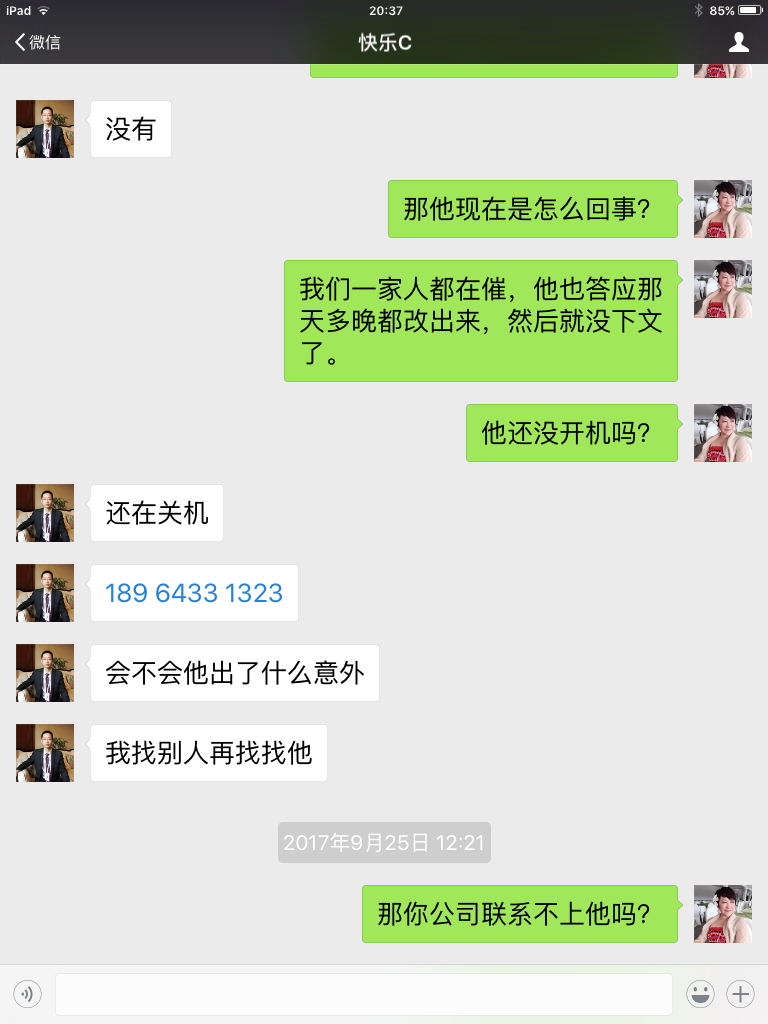Tap the phone number 189 6433 1323

coord(194,593)
